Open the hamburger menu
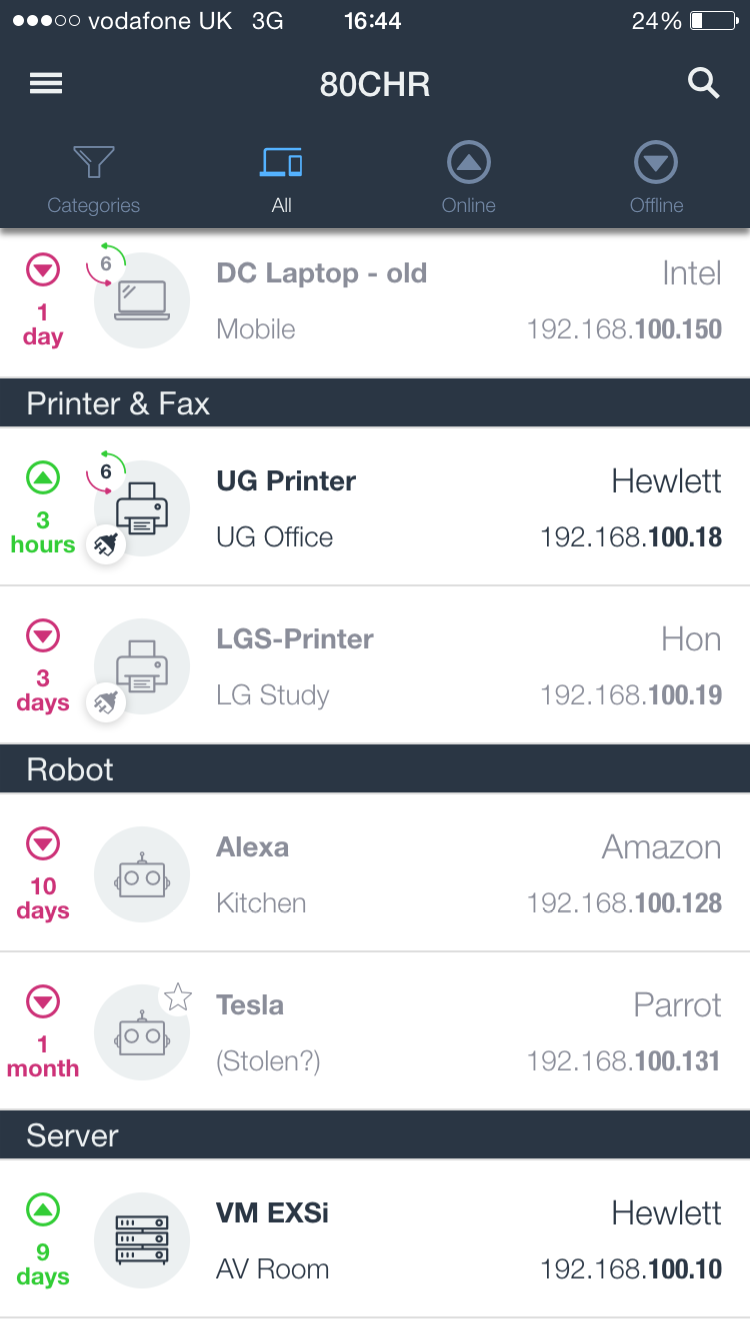The image size is (750, 1334). [x=46, y=84]
